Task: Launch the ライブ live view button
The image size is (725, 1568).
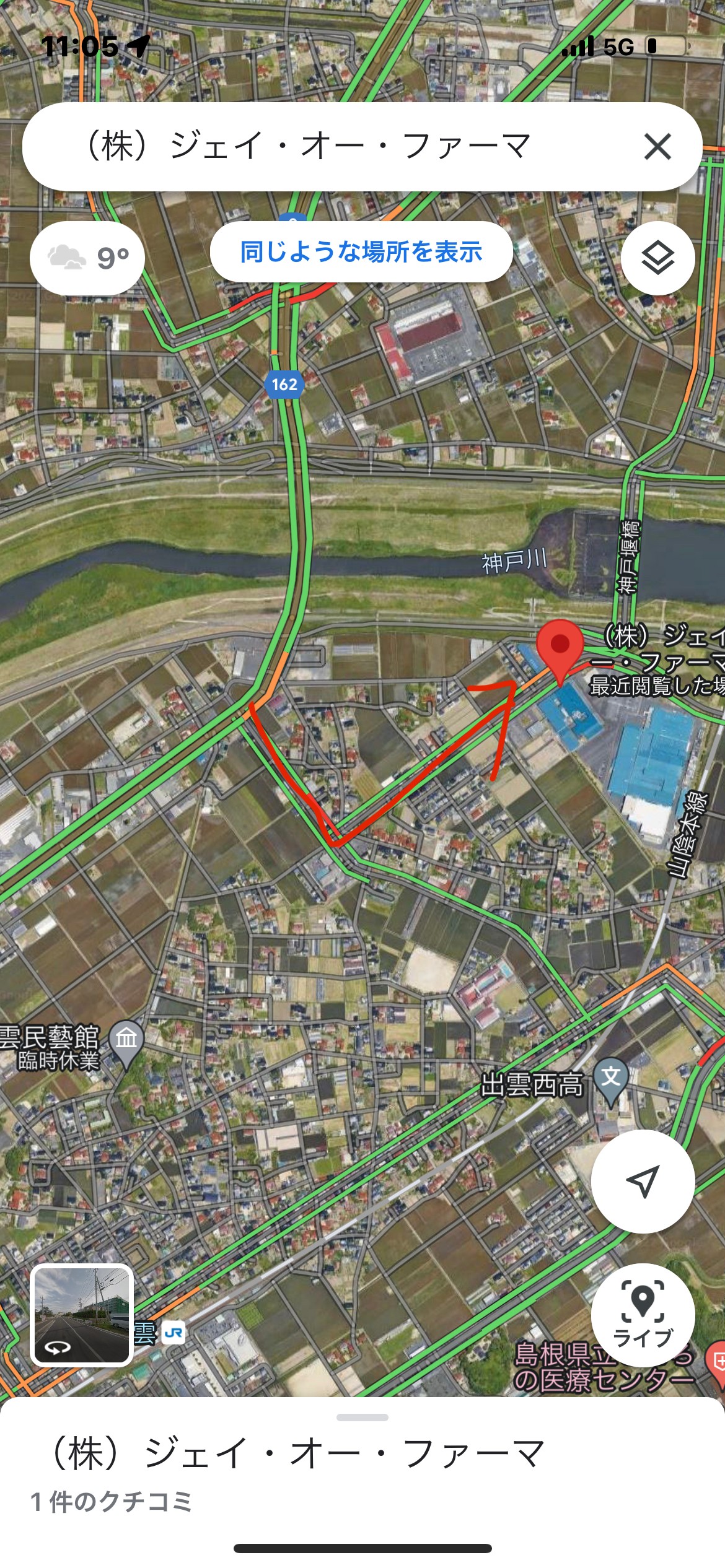Action: [643, 1314]
